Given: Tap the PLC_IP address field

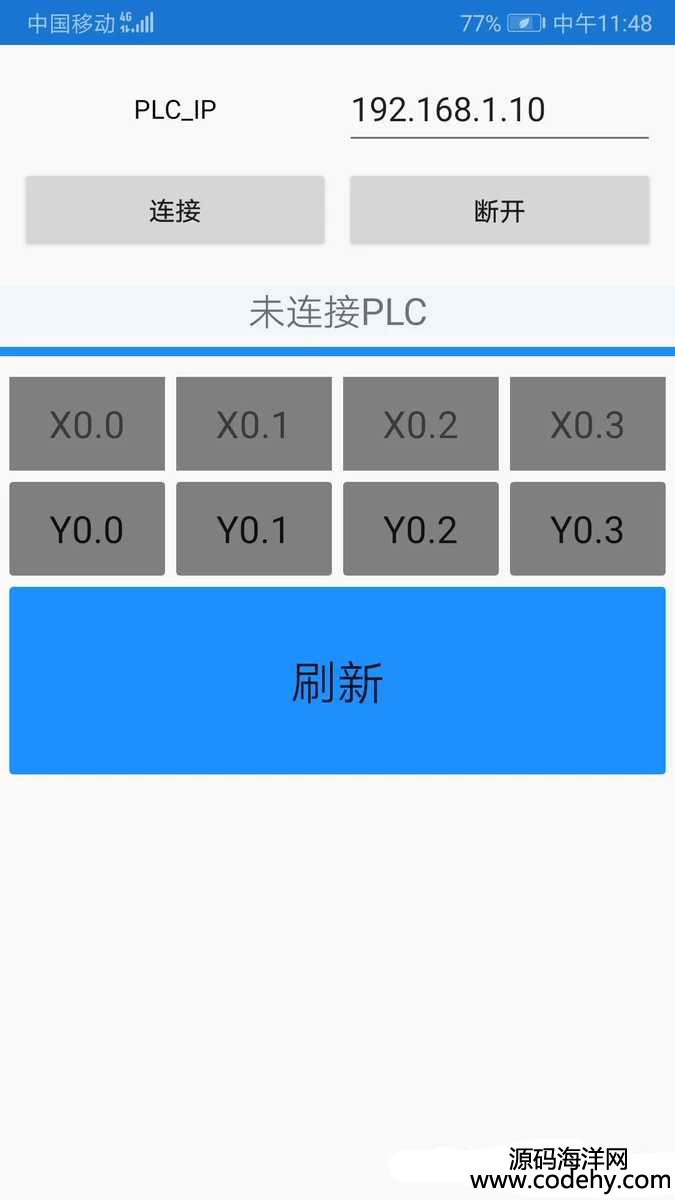Looking at the screenshot, I should pyautogui.click(x=499, y=110).
